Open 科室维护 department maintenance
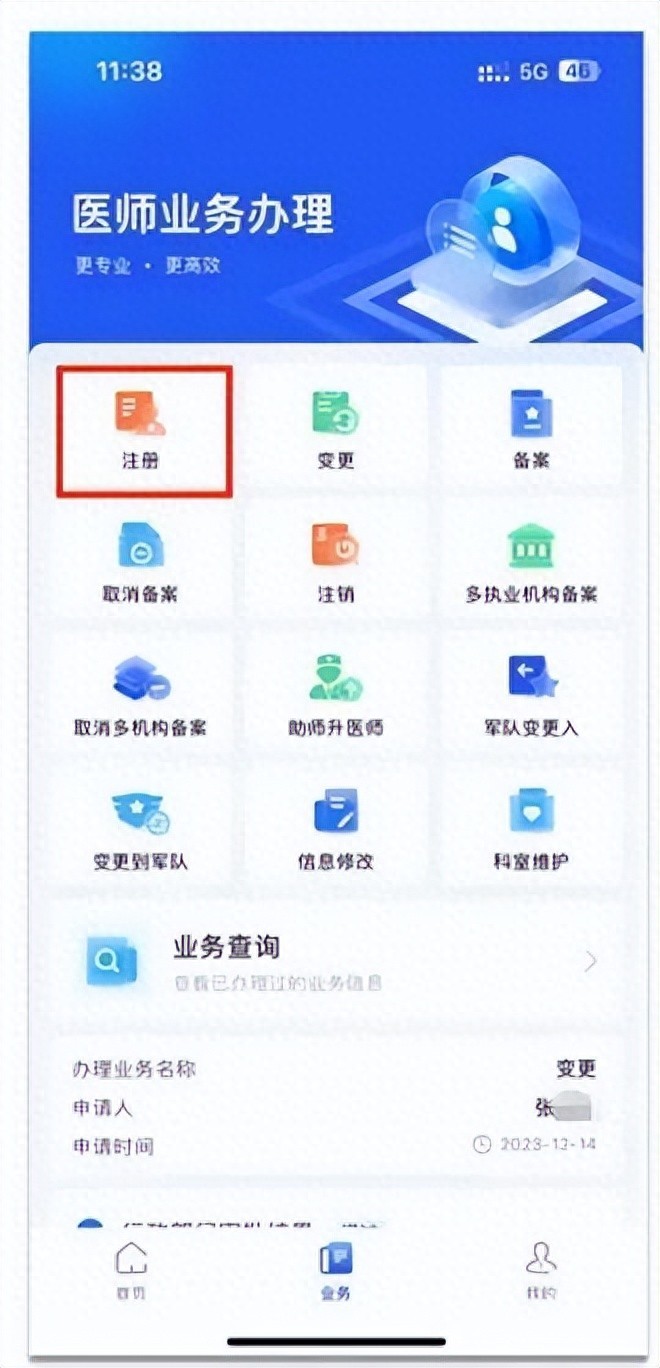 [531, 828]
